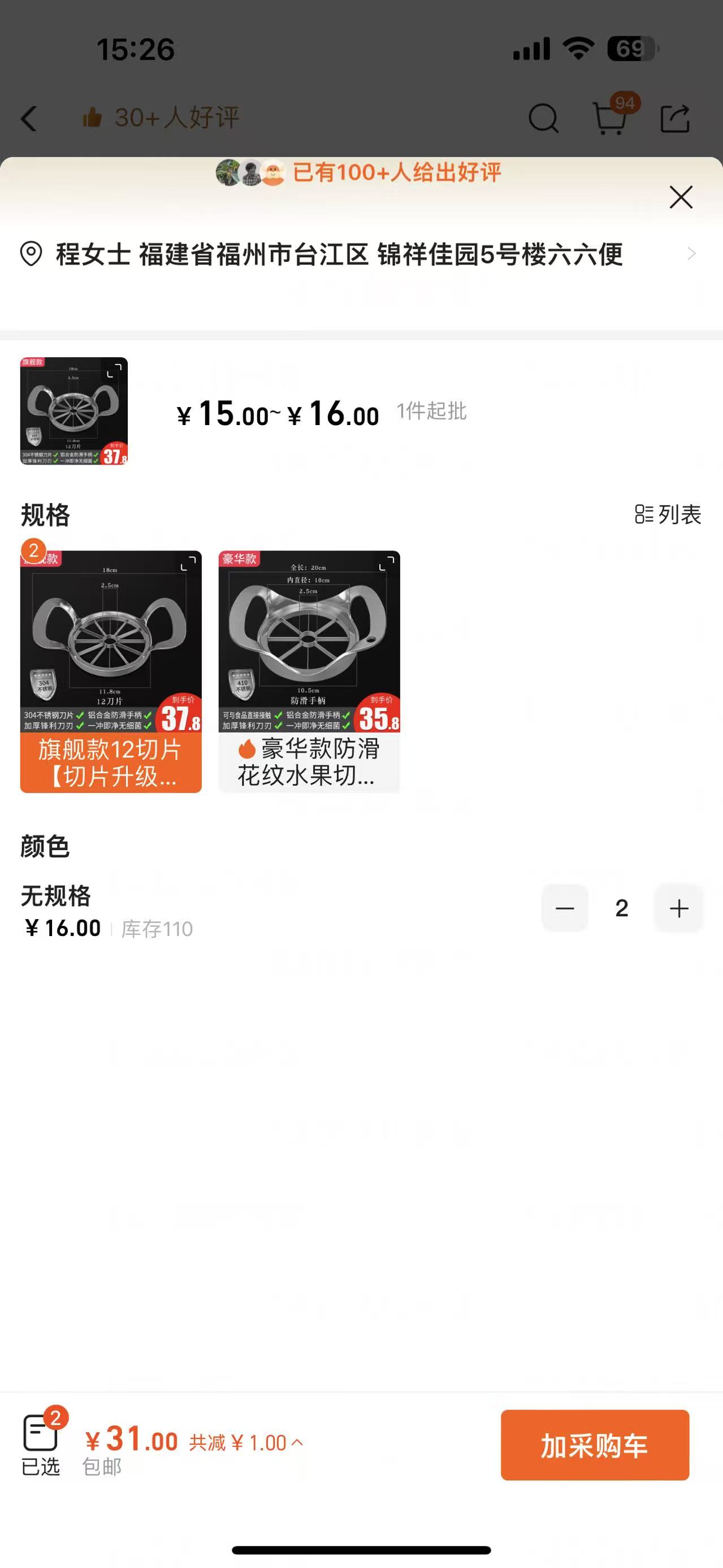The height and width of the screenshot is (1568, 723).
Task: Tap 加采购车 to add to cart
Action: (x=595, y=1445)
